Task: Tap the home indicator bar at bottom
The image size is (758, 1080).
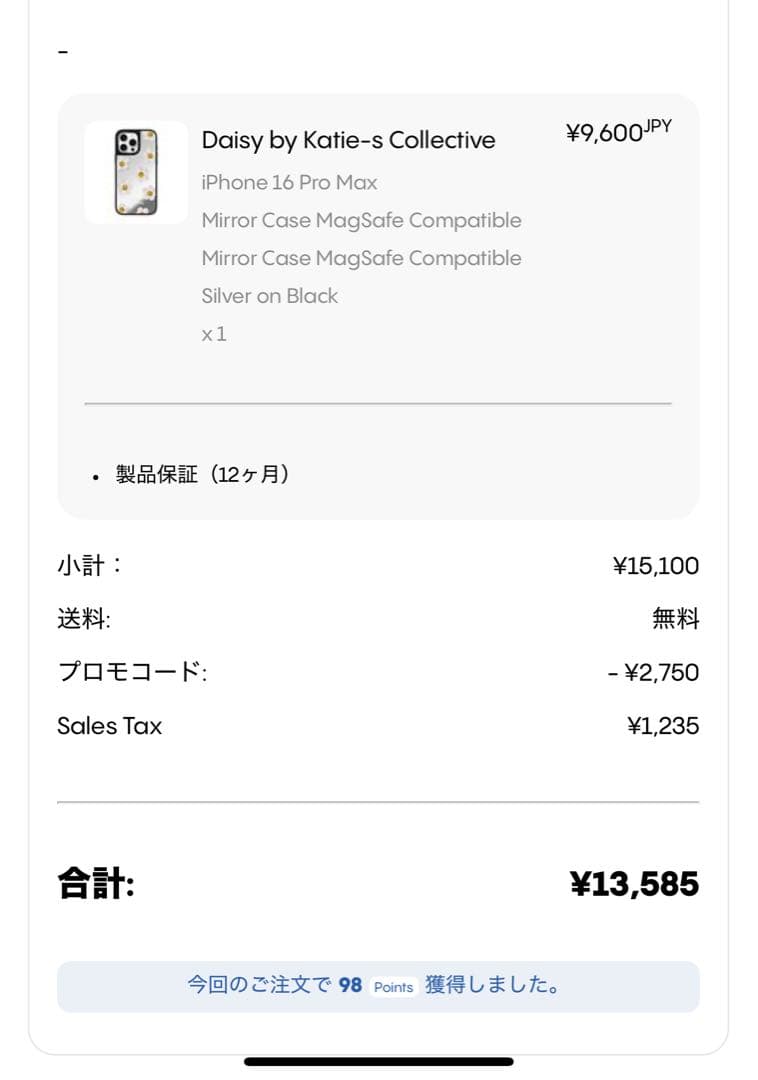Action: click(378, 1062)
